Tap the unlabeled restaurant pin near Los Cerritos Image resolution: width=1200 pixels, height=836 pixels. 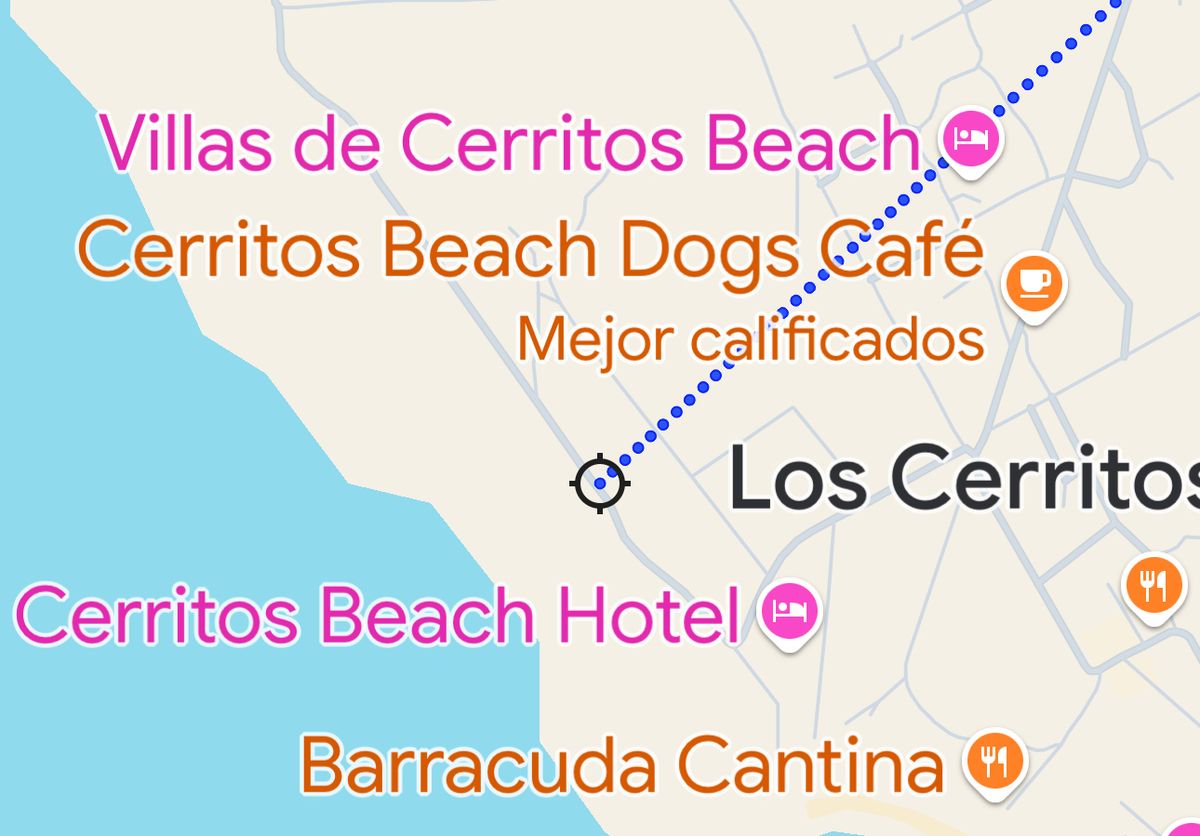pos(1153,582)
